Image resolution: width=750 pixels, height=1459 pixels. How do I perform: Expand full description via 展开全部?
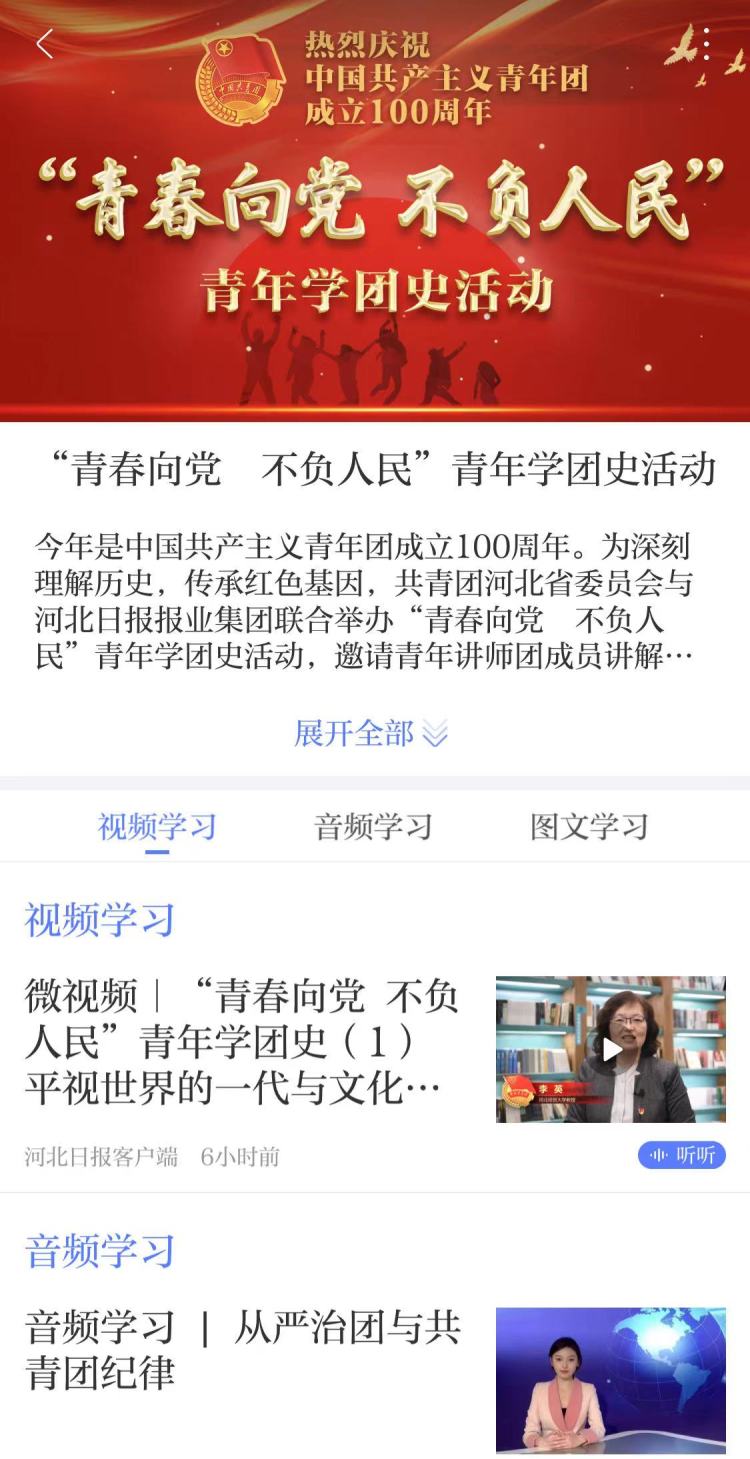coord(371,734)
